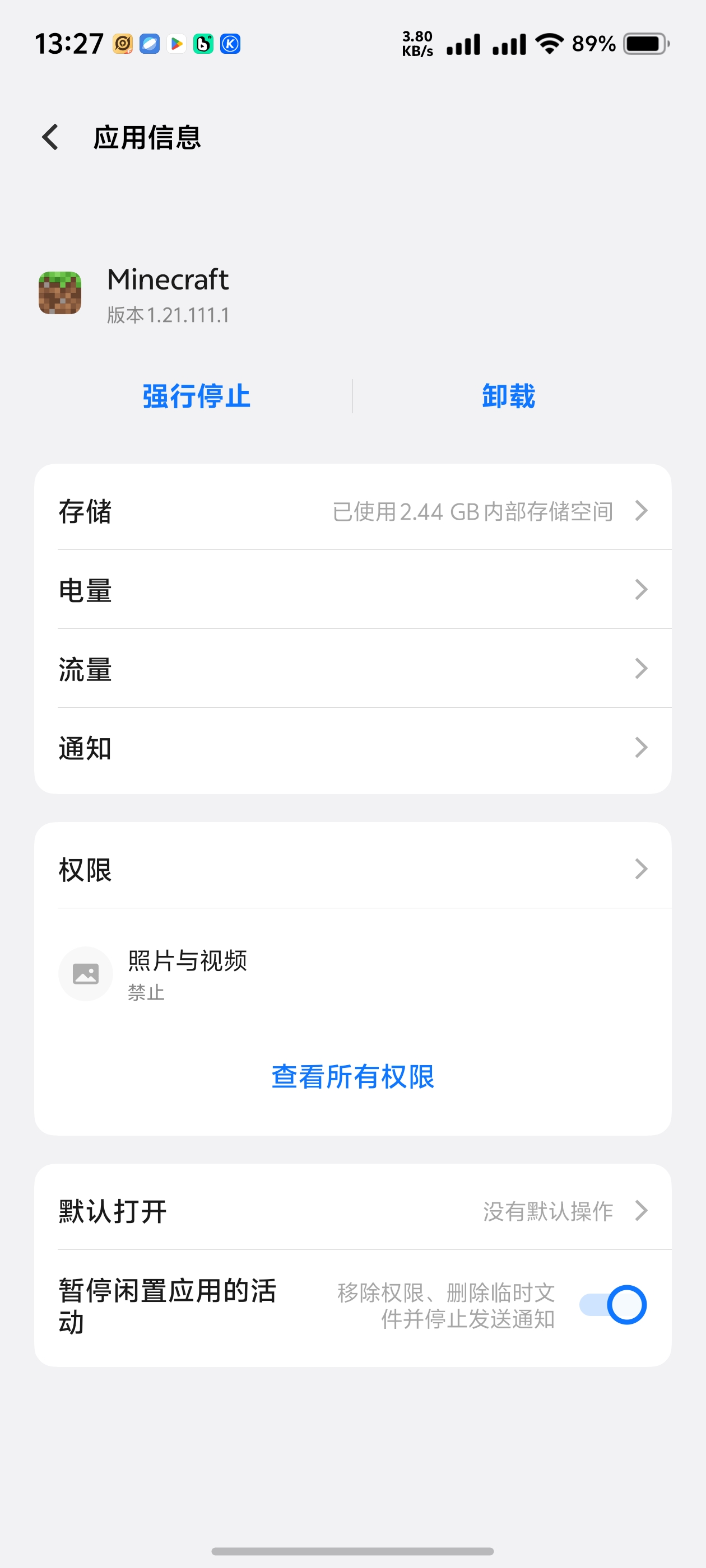Uninstall Minecraft using 卸载
The width and height of the screenshot is (706, 1568).
click(508, 396)
